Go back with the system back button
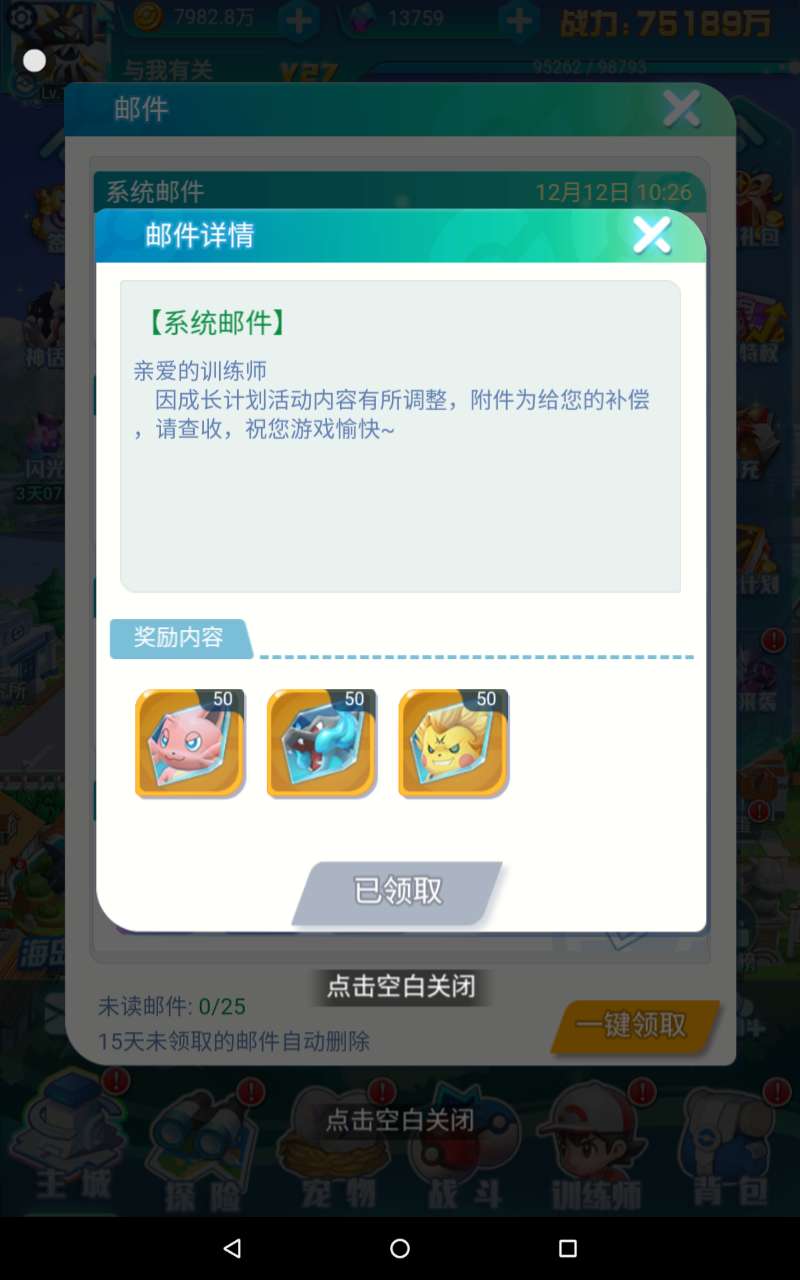 pos(232,1248)
